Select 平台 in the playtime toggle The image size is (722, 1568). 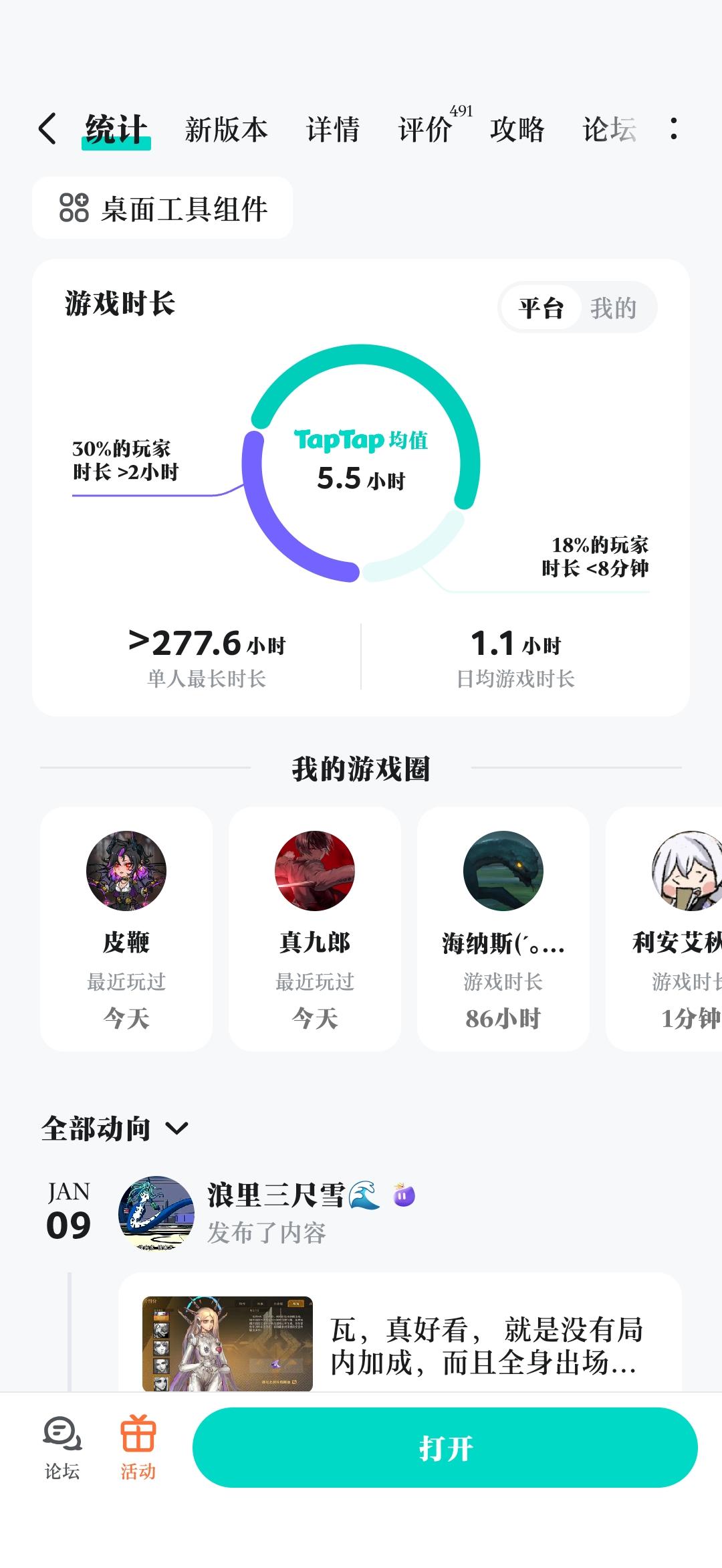[541, 308]
